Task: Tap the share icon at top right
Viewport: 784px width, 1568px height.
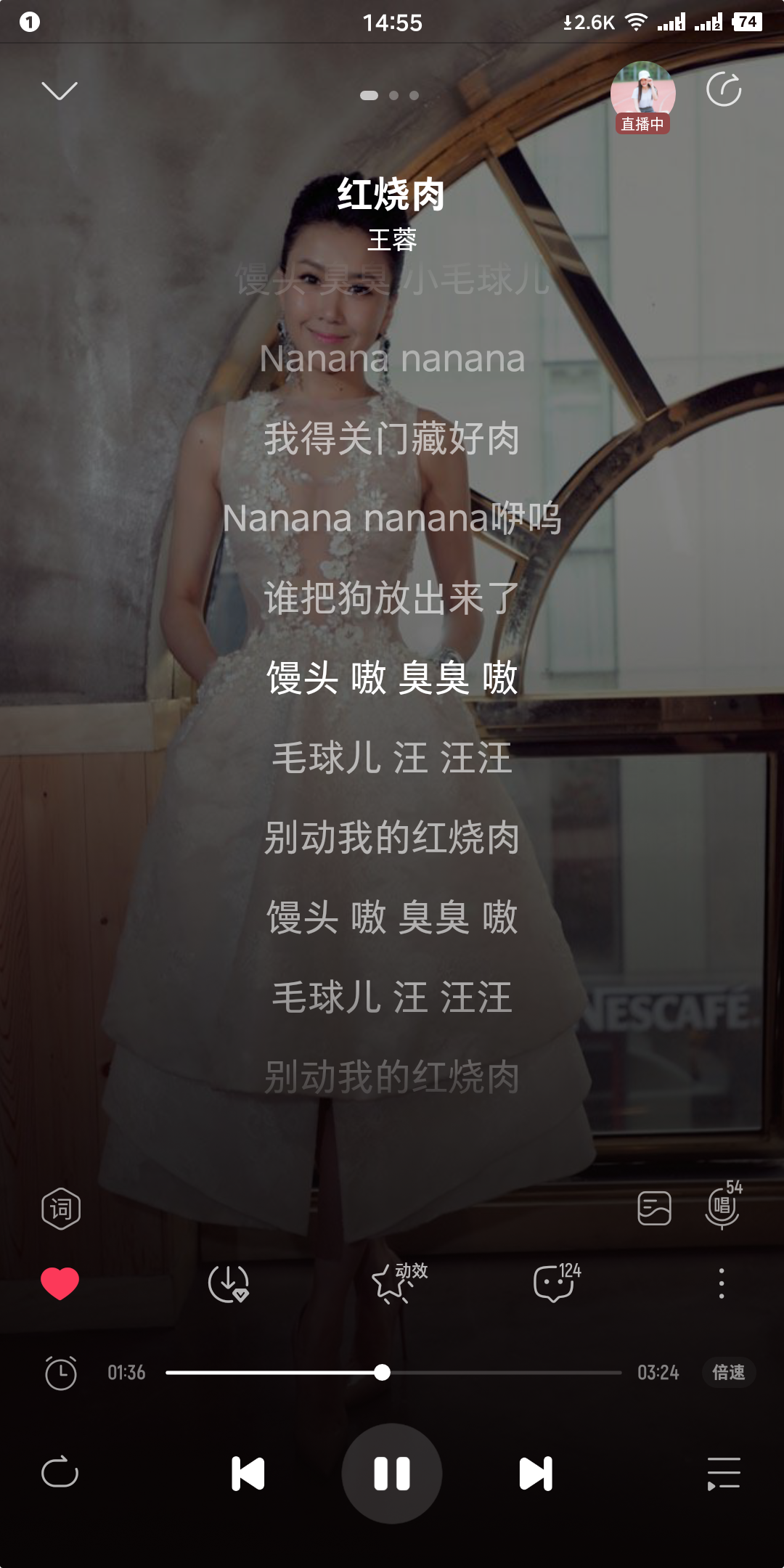Action: [724, 90]
